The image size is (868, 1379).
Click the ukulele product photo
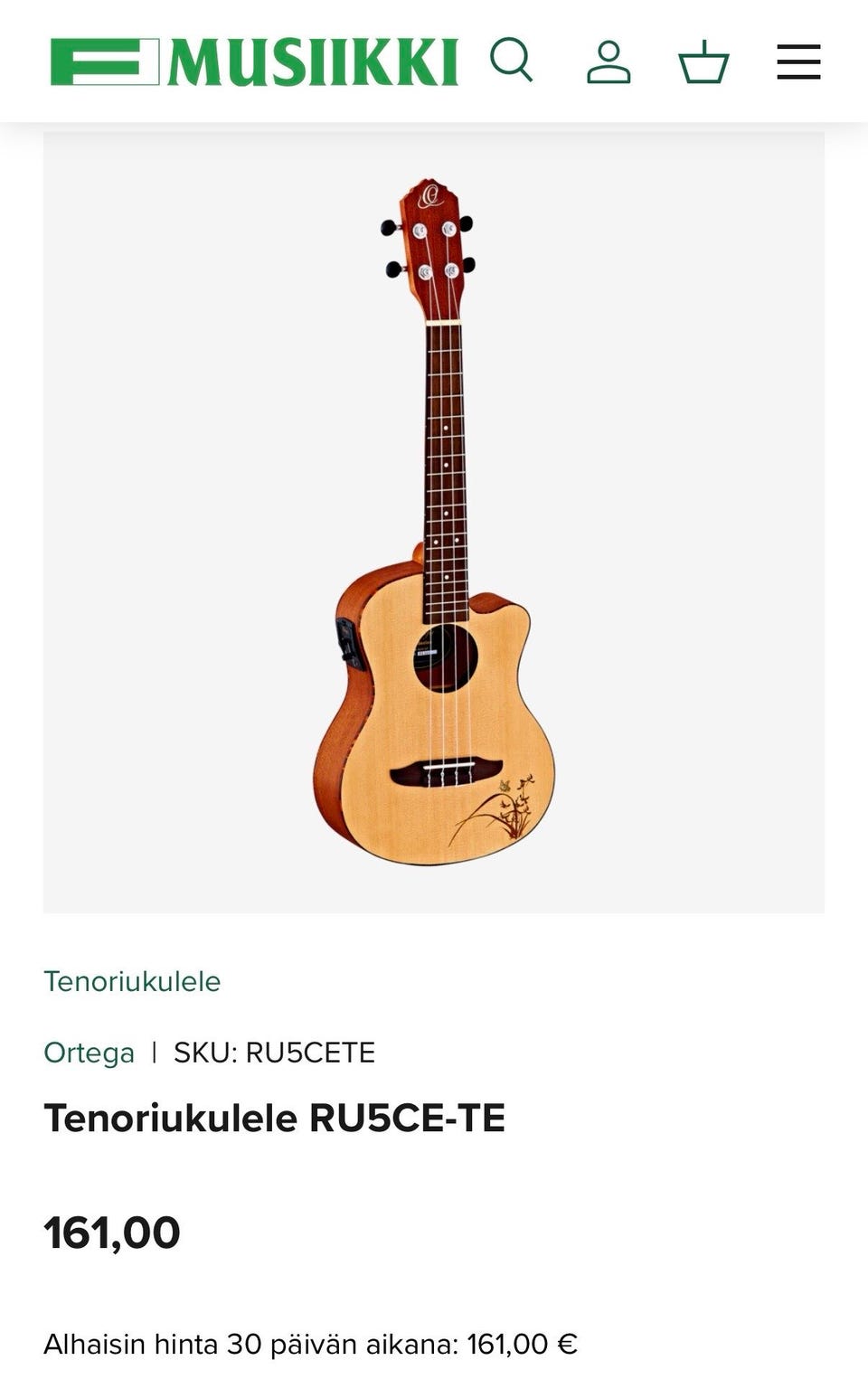tap(434, 515)
